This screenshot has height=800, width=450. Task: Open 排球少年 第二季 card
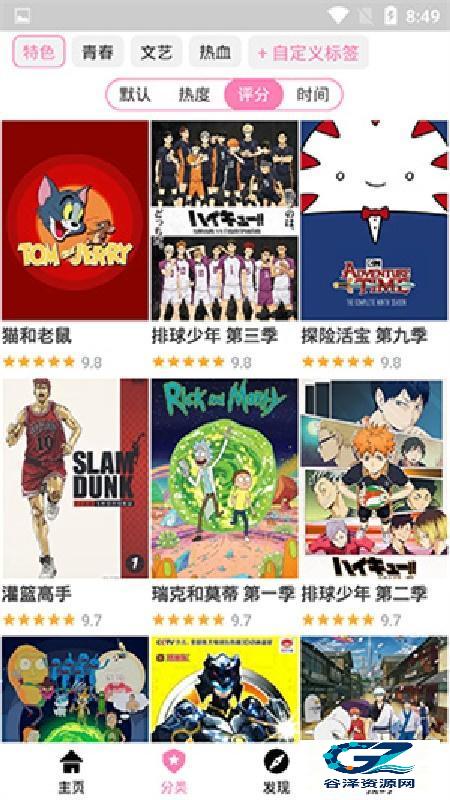pos(374,503)
